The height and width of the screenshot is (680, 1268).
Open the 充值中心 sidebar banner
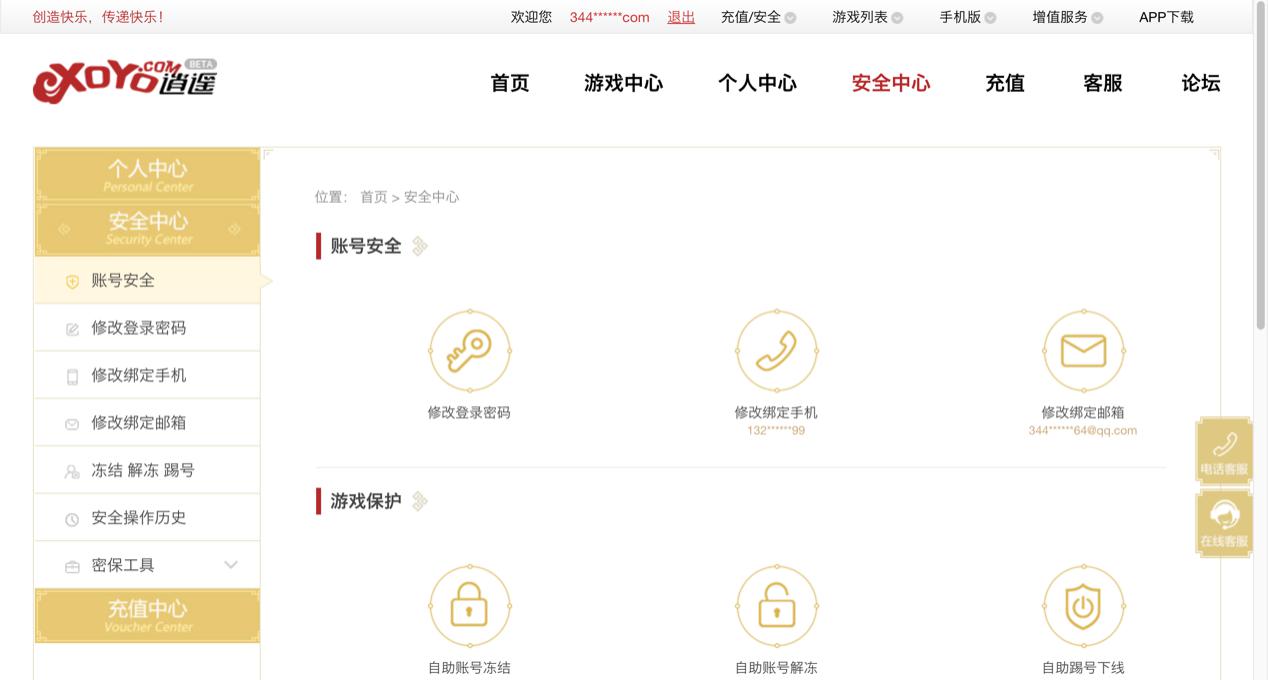[x=148, y=614]
